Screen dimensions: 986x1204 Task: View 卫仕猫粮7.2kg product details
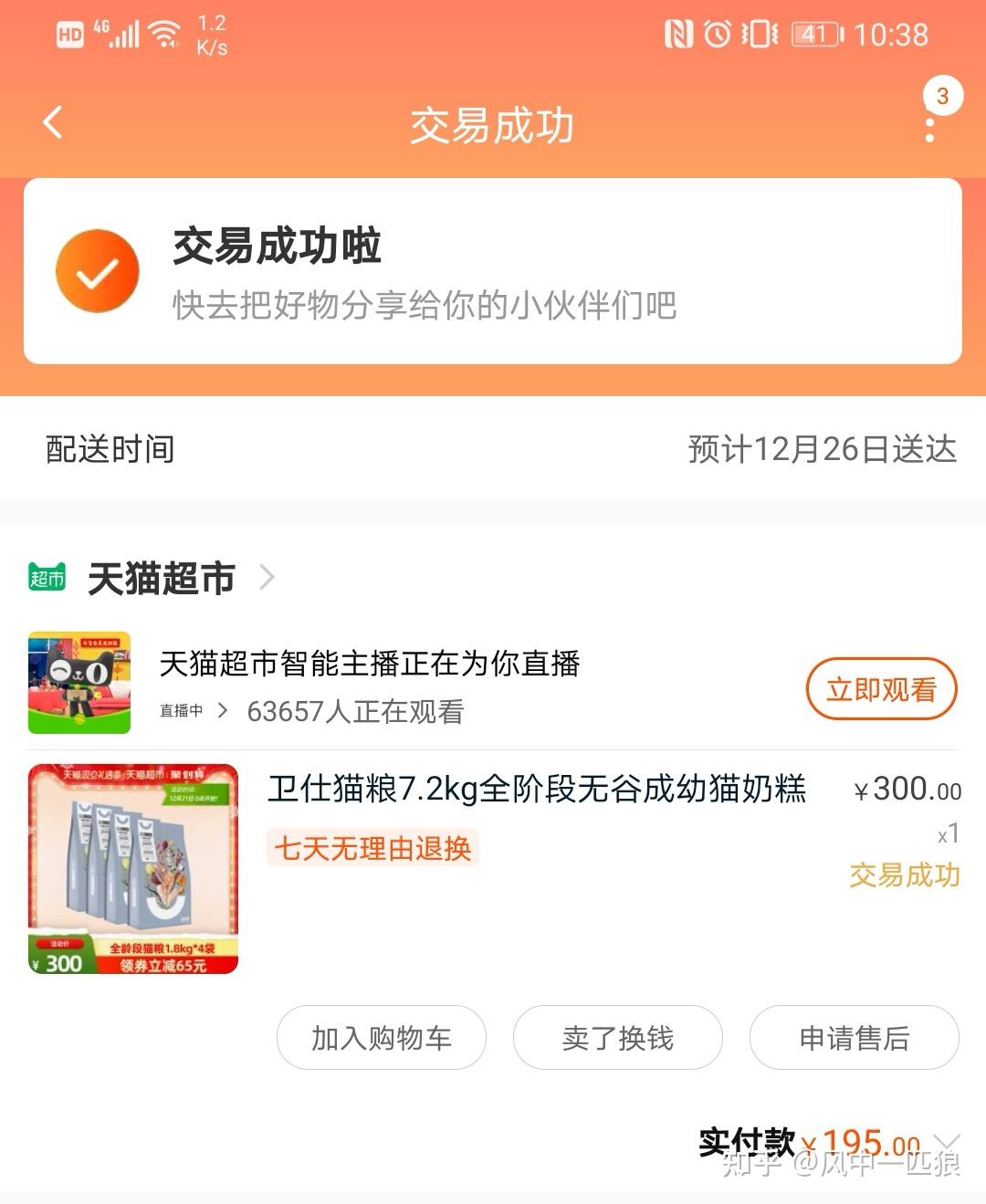pos(536,789)
